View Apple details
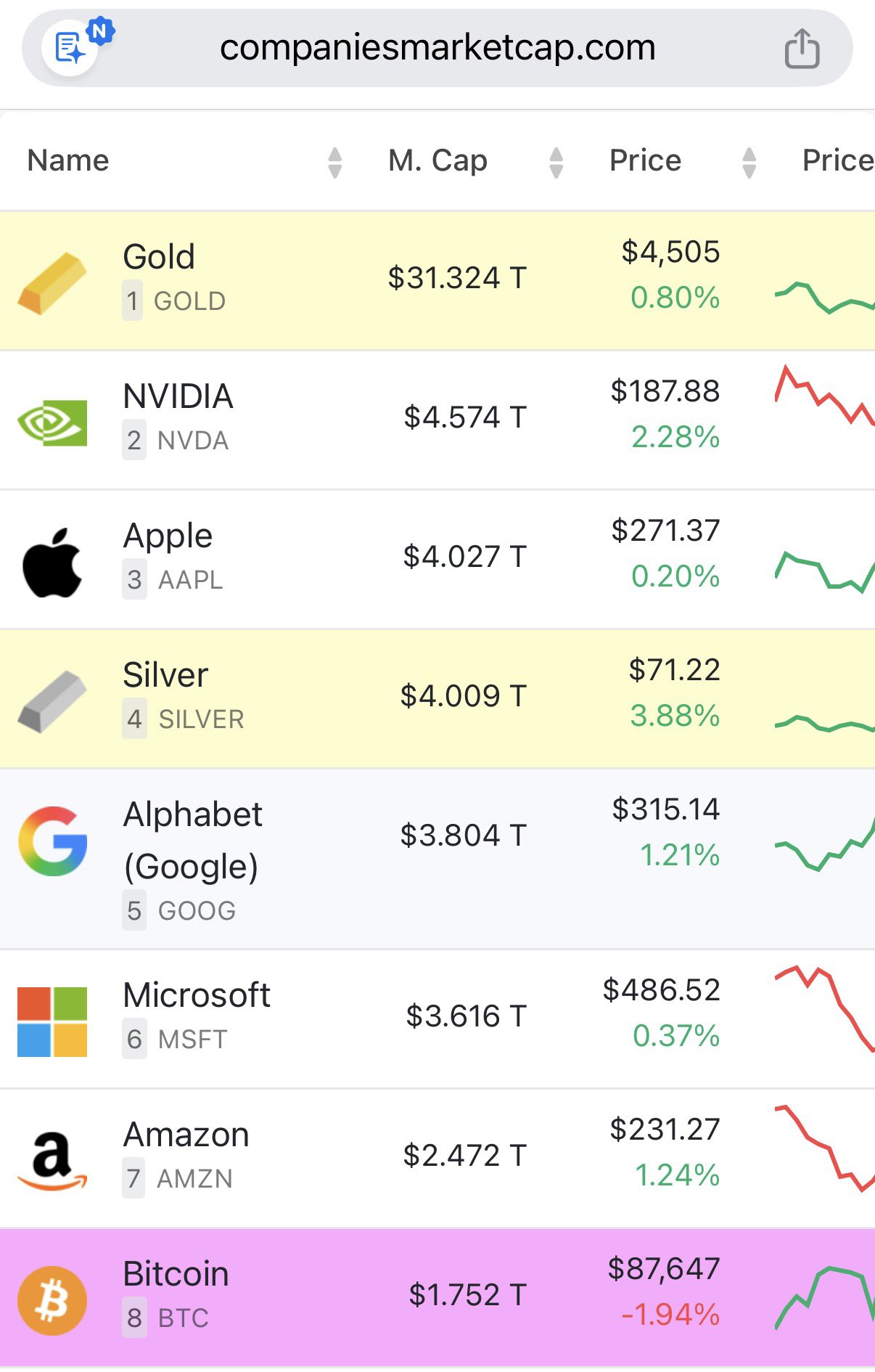 click(437, 560)
